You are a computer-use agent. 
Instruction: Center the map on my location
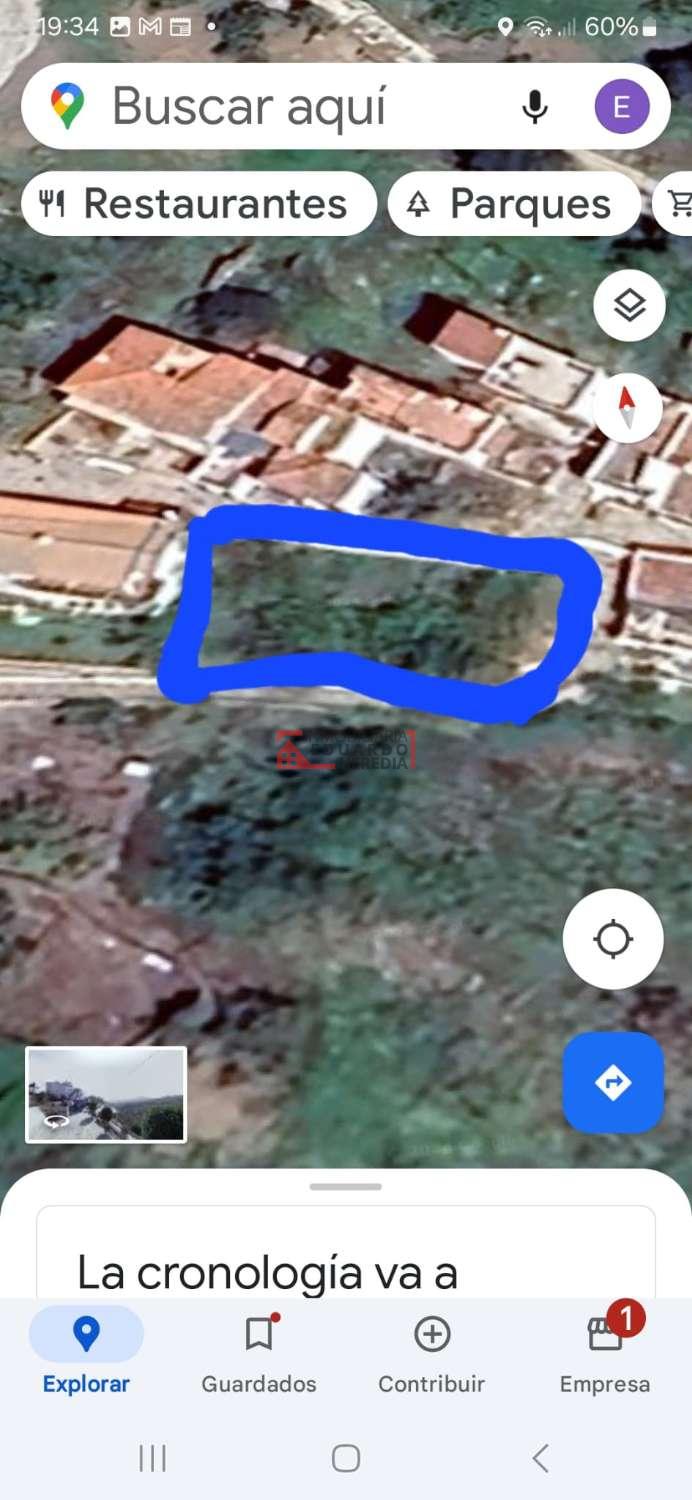click(612, 939)
